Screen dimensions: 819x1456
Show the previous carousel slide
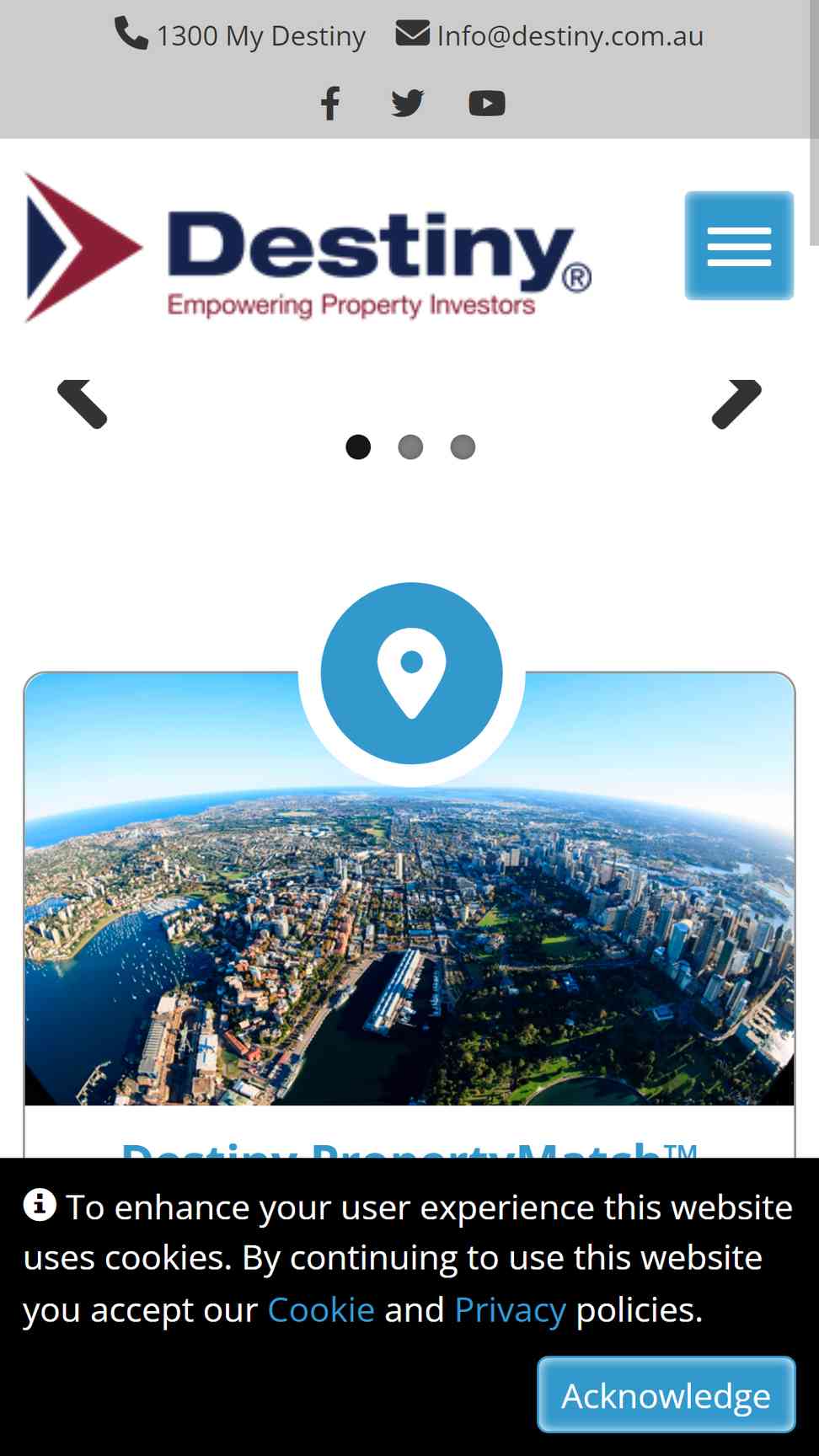82,404
